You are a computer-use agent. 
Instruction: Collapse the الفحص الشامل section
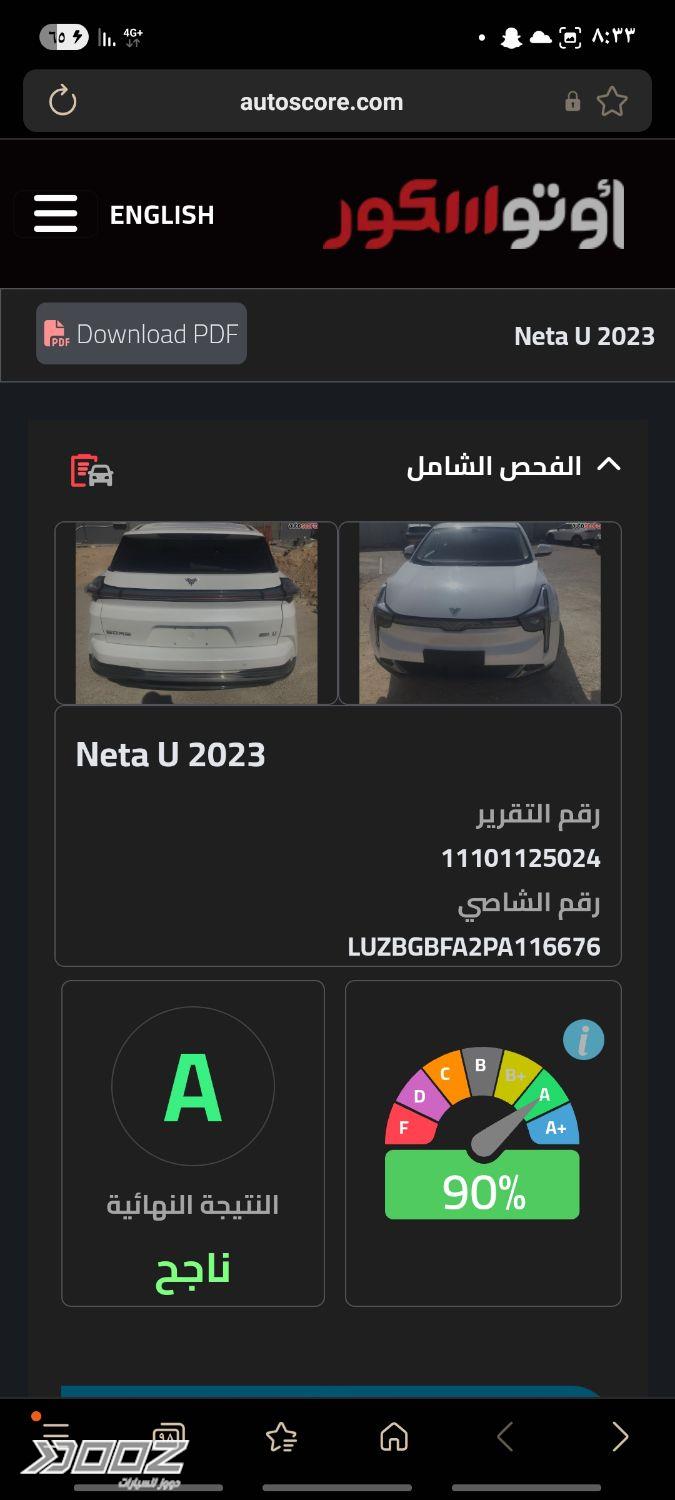tap(608, 465)
